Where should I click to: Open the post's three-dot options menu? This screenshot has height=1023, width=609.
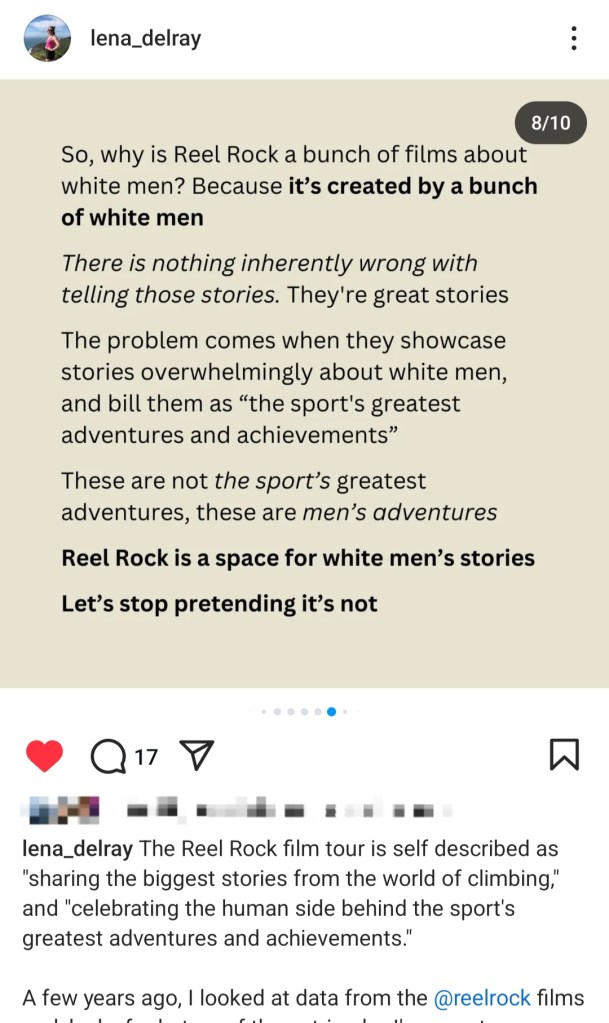click(x=573, y=39)
